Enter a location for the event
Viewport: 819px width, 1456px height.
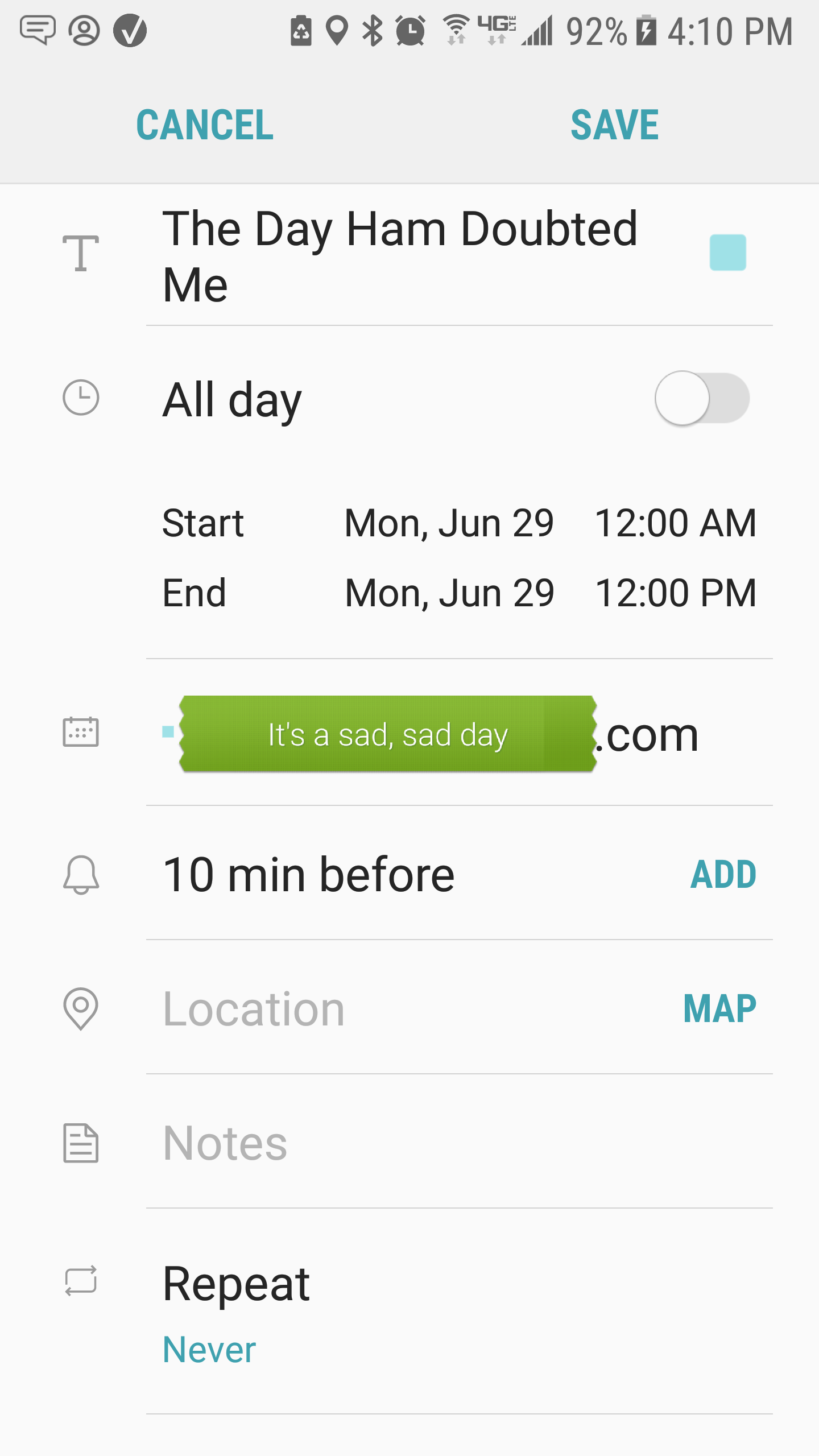409,1008
